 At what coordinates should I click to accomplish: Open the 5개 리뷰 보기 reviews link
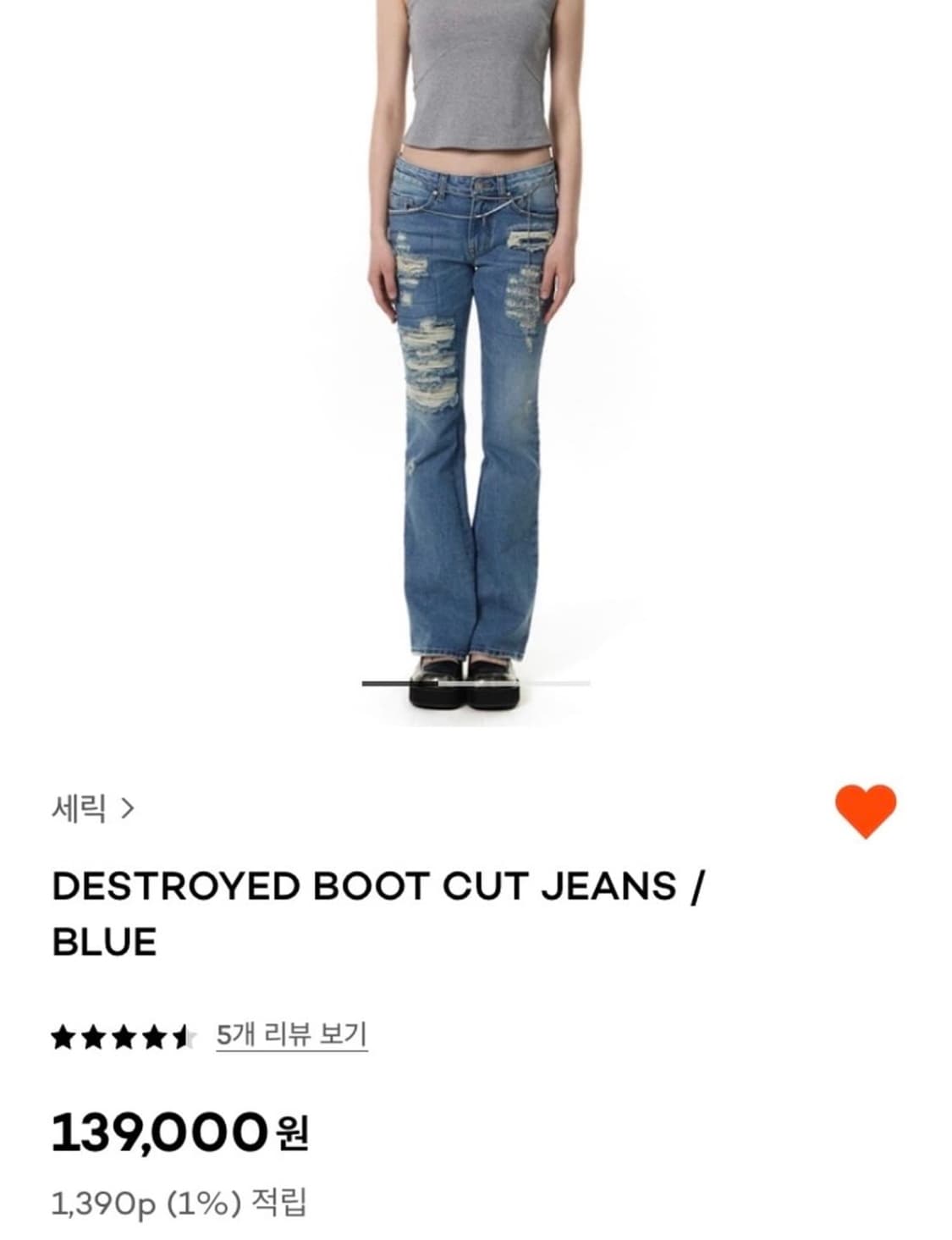click(292, 1032)
